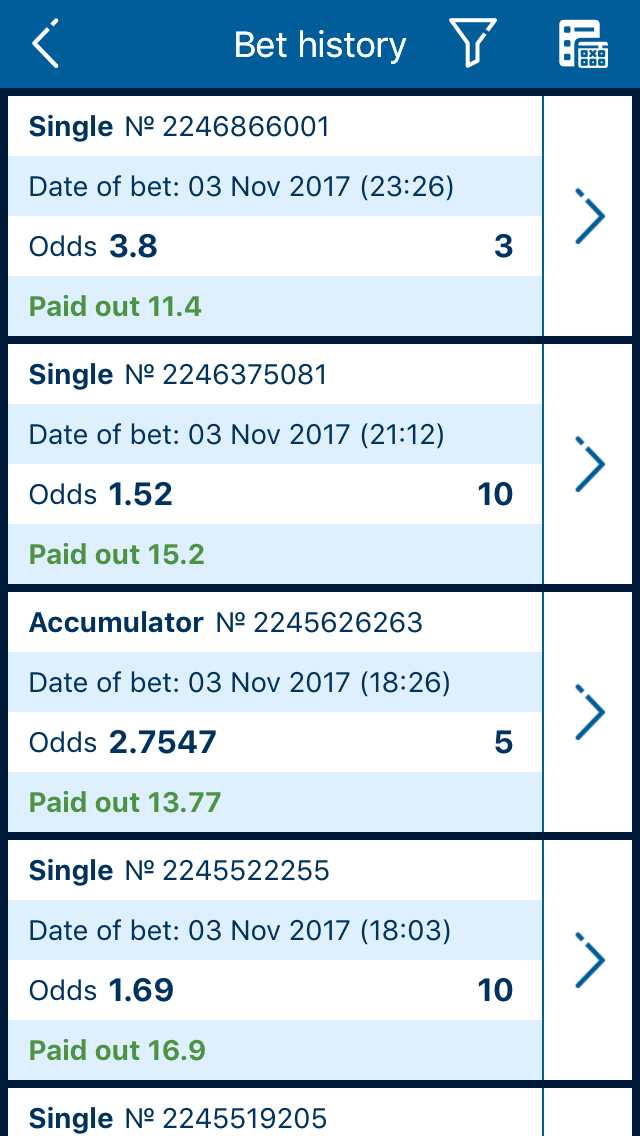Tap chevron for bet paid out 15.2
This screenshot has height=1136, width=640.
coord(590,463)
